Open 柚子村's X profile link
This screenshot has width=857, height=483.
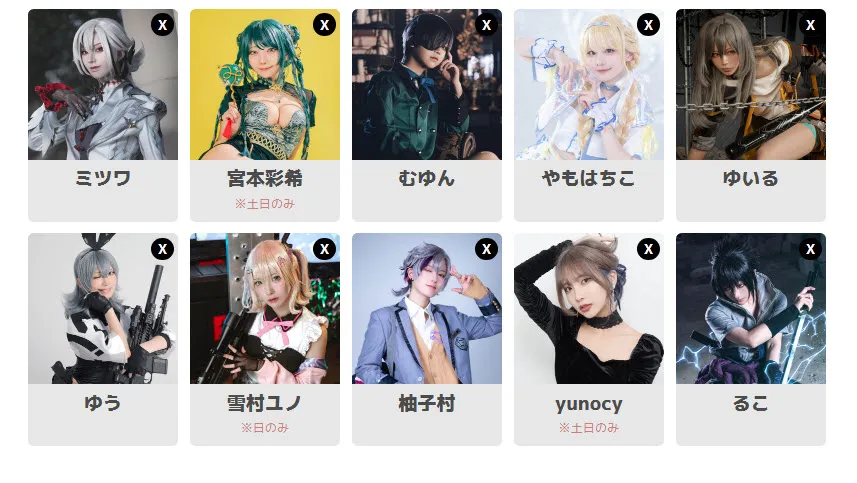(486, 249)
